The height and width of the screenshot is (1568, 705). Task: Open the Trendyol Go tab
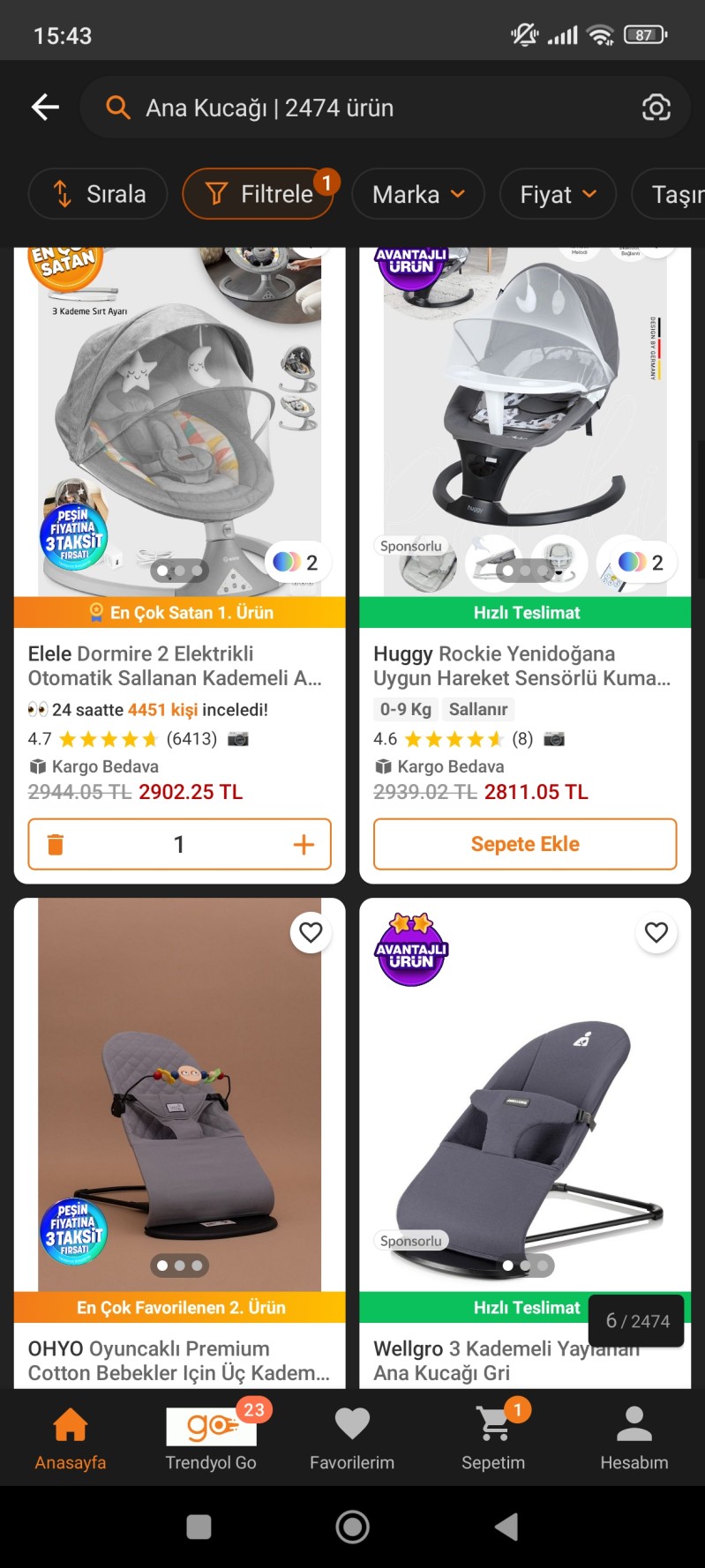211,1439
